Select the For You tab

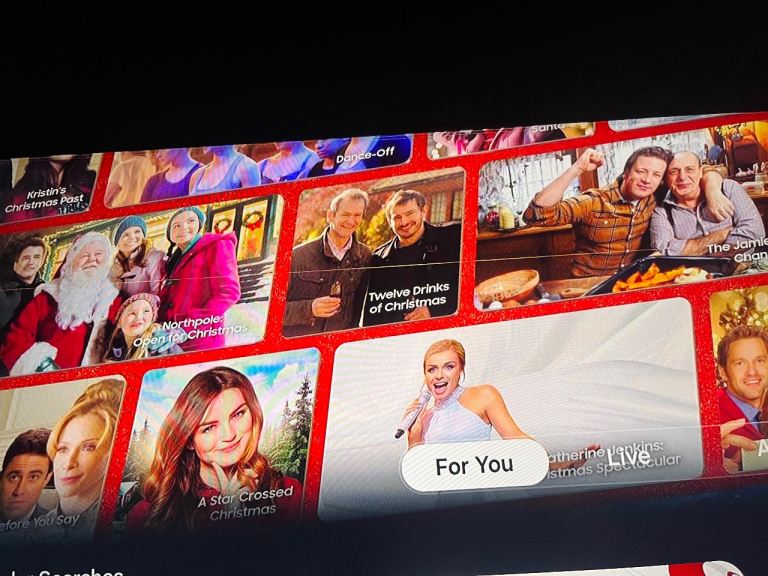474,465
